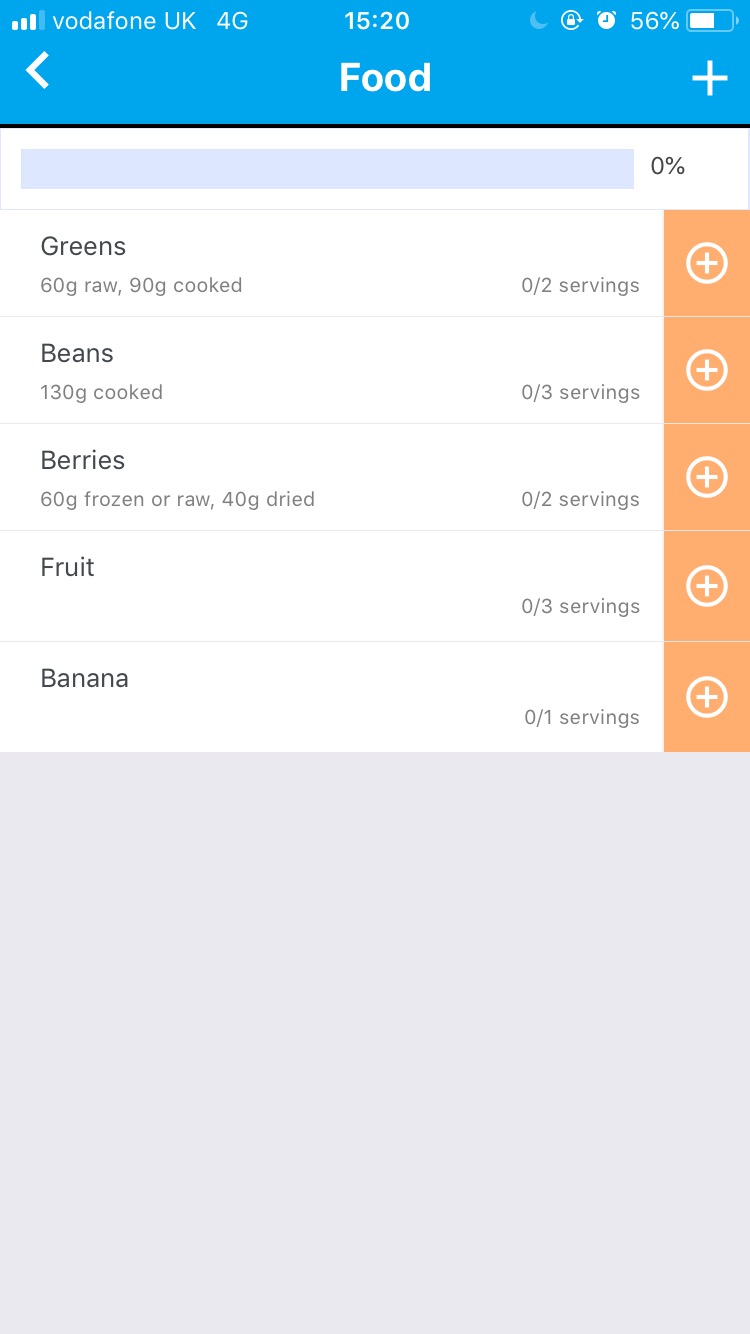Image resolution: width=750 pixels, height=1334 pixels.
Task: Add a serving of Greens
Action: tap(706, 263)
